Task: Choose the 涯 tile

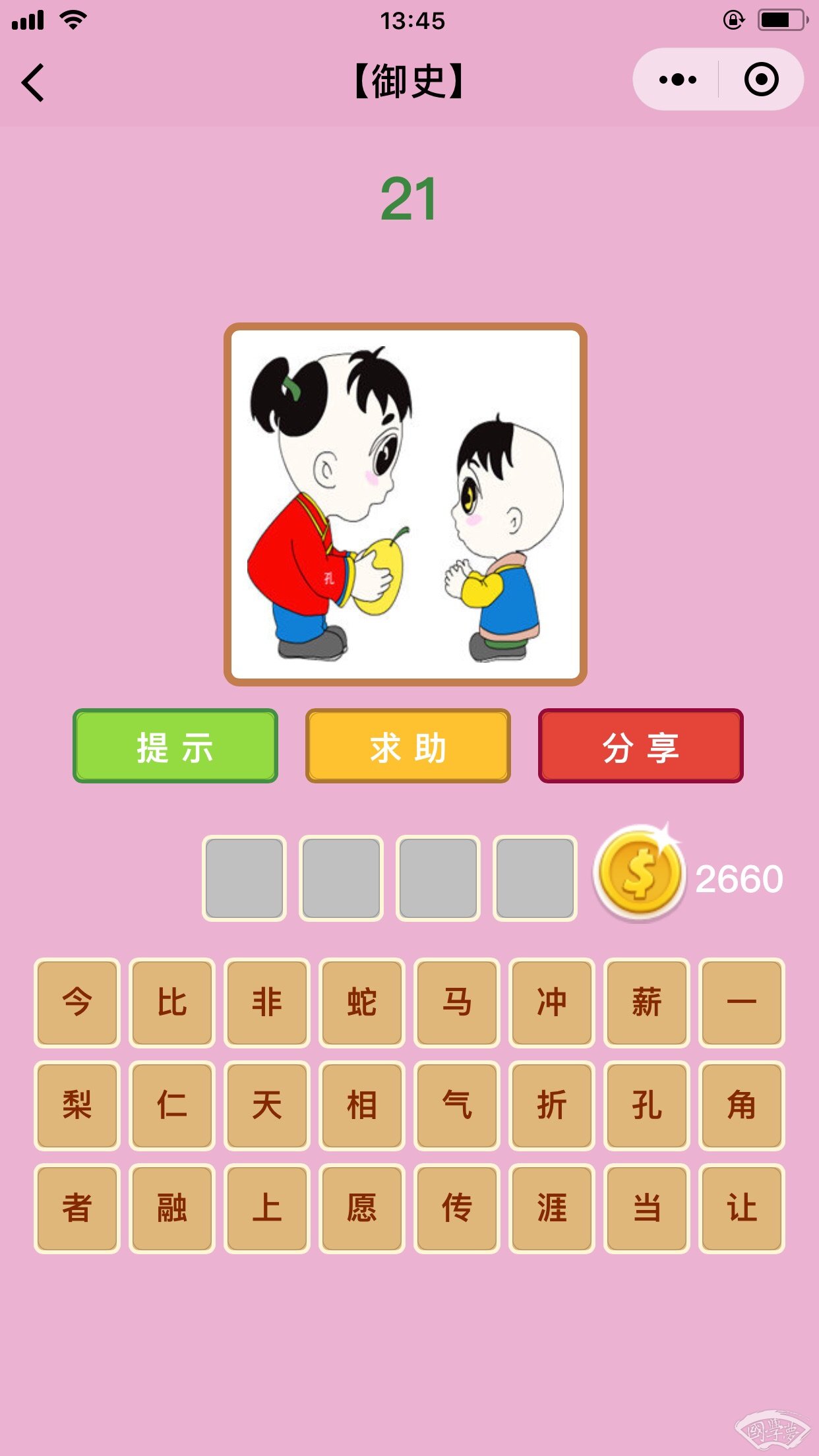Action: (x=552, y=1208)
